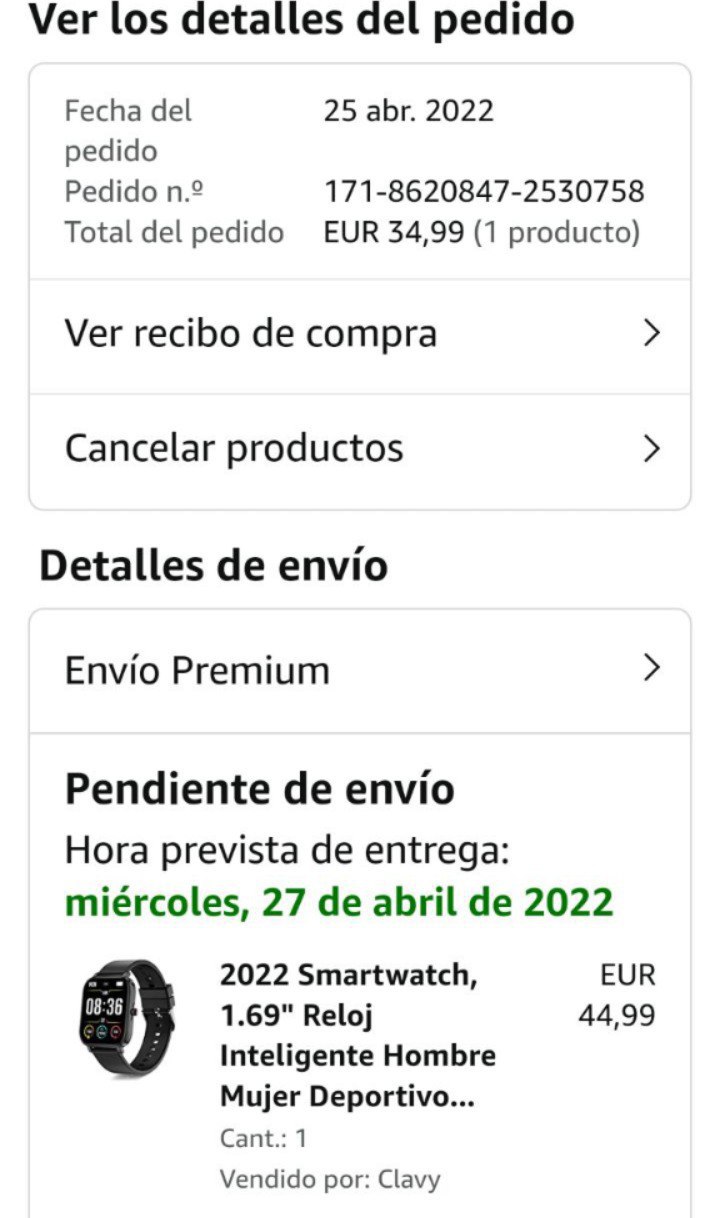The width and height of the screenshot is (720, 1218).
Task: Select Cancelar productos row
Action: [x=358, y=449]
